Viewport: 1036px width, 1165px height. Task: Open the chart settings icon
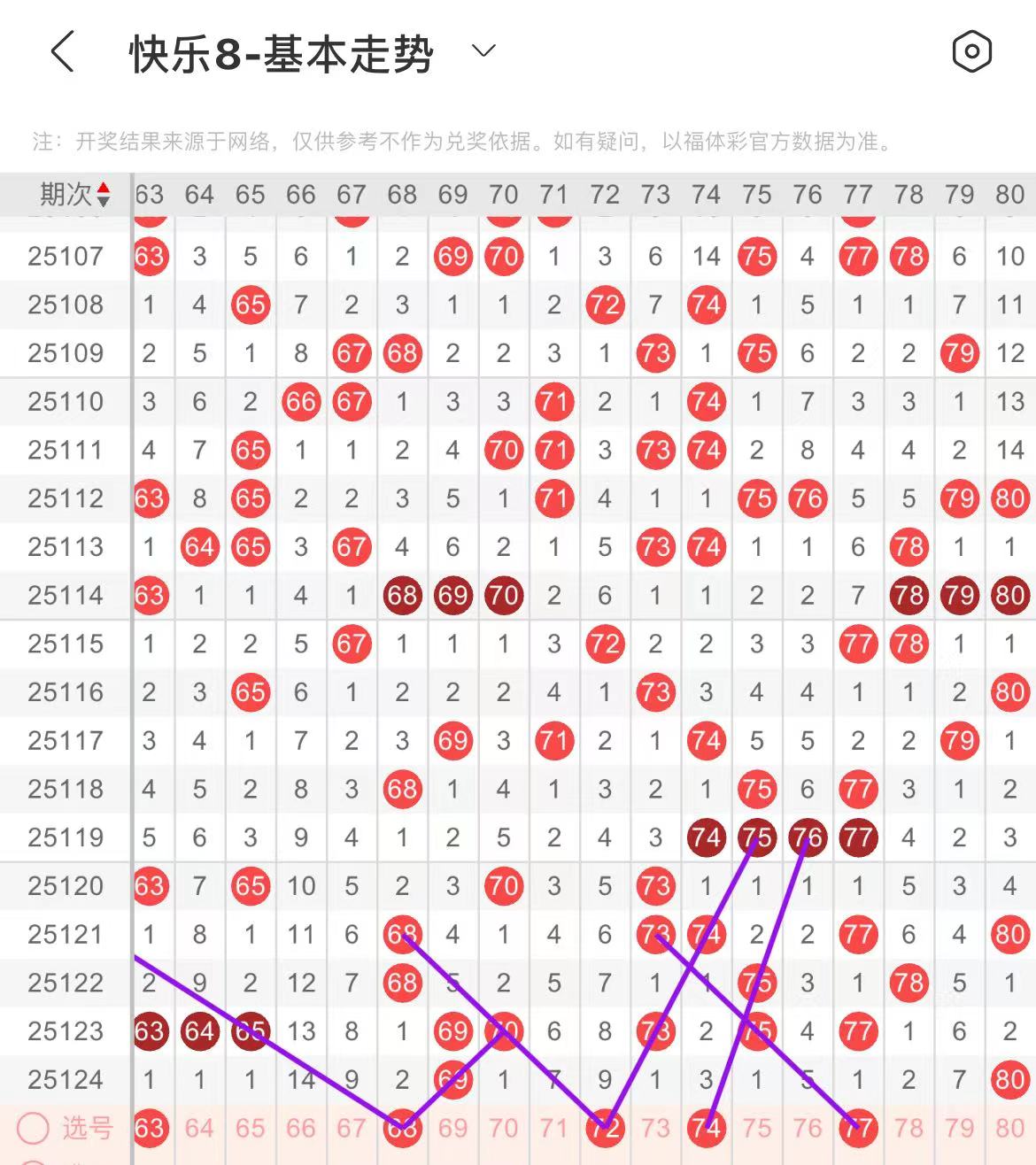coord(971,51)
